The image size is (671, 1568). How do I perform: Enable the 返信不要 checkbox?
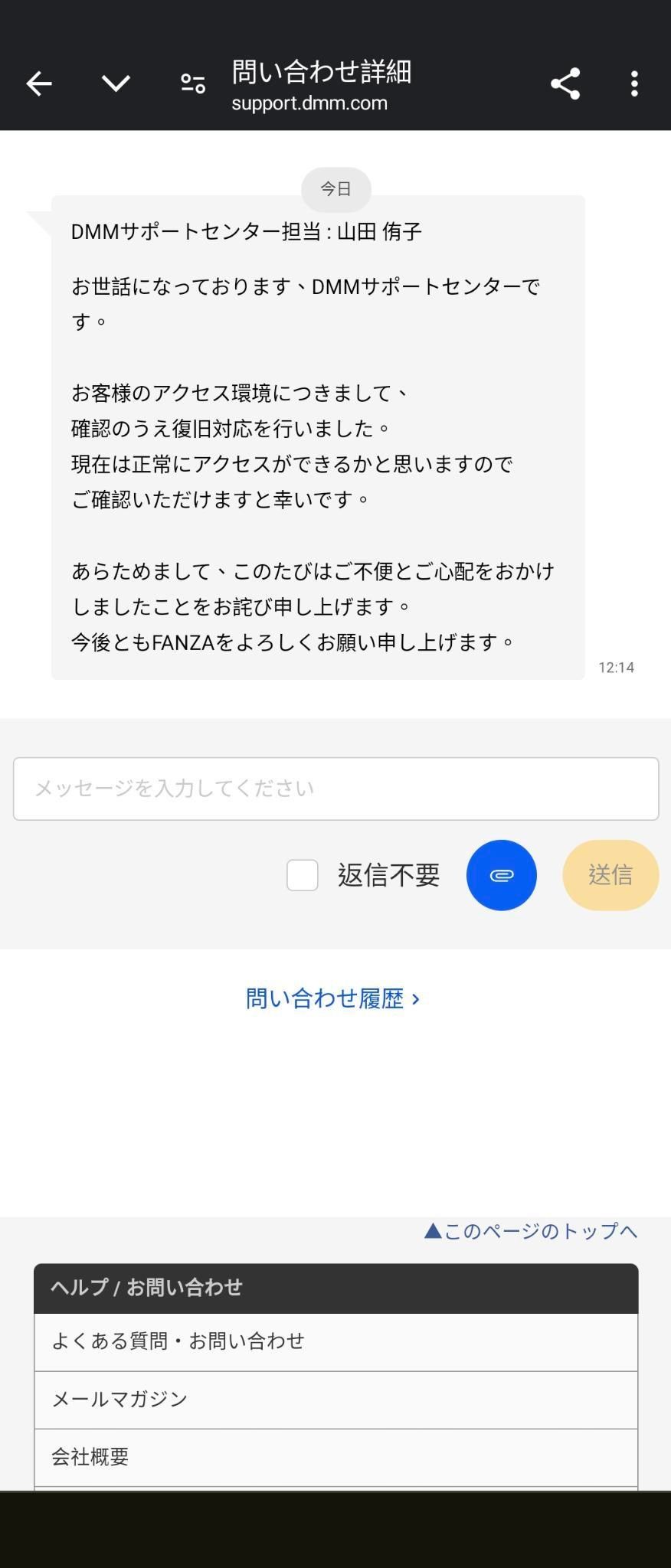pyautogui.click(x=303, y=875)
